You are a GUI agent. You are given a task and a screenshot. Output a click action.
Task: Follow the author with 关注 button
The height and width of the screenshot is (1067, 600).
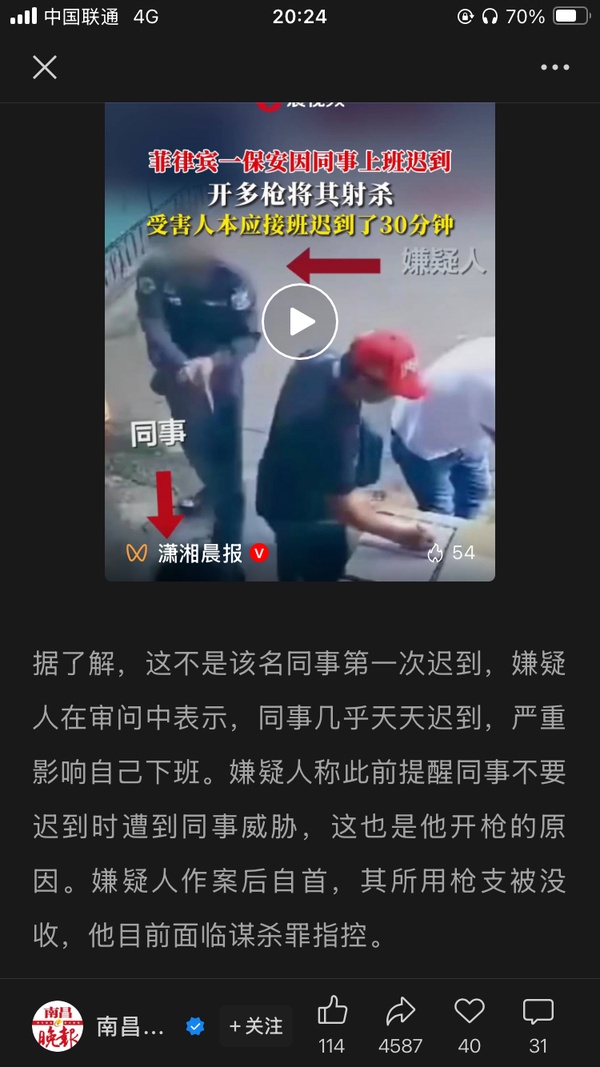tap(256, 1026)
